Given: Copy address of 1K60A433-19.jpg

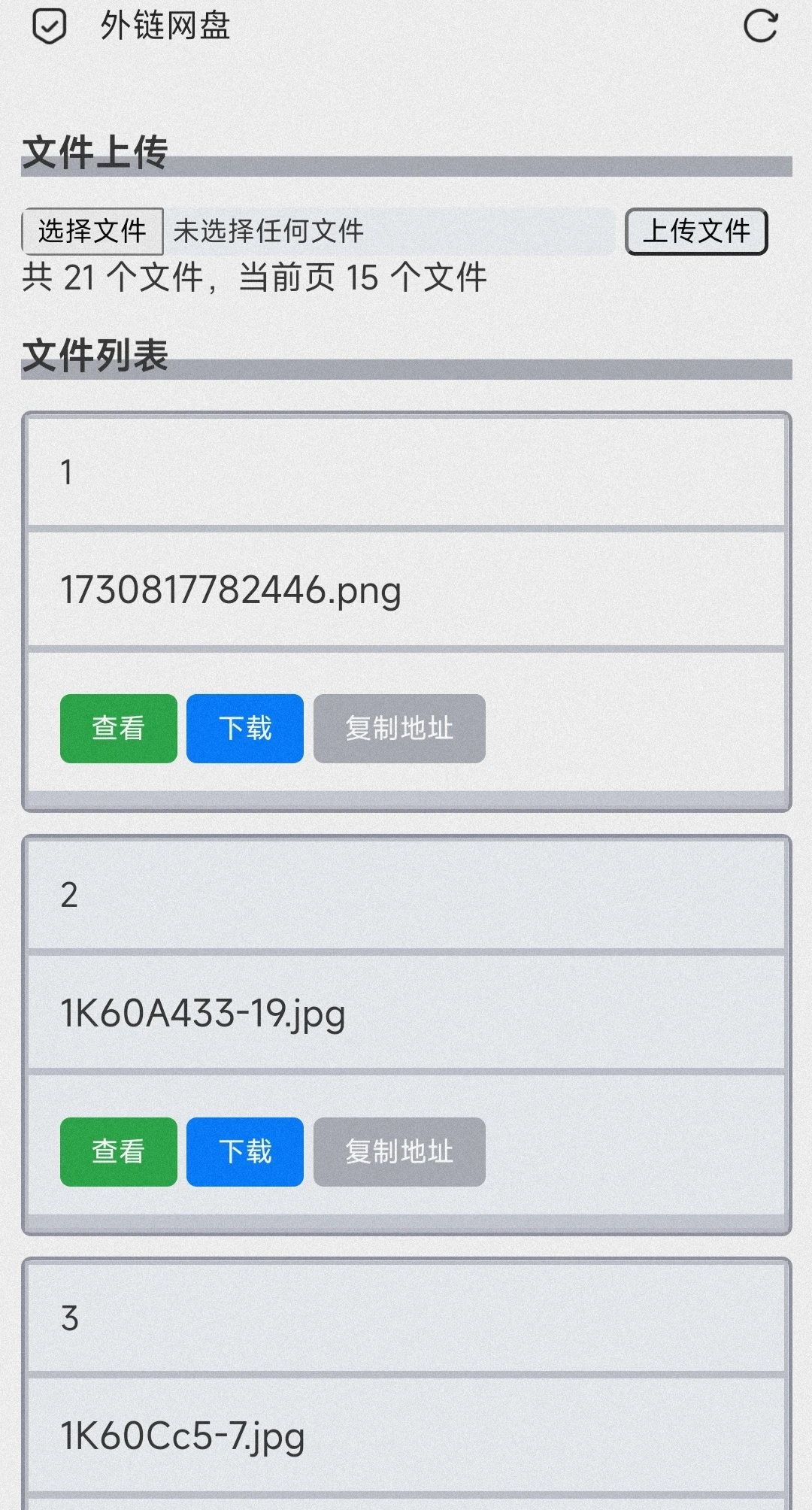Looking at the screenshot, I should pyautogui.click(x=399, y=1152).
